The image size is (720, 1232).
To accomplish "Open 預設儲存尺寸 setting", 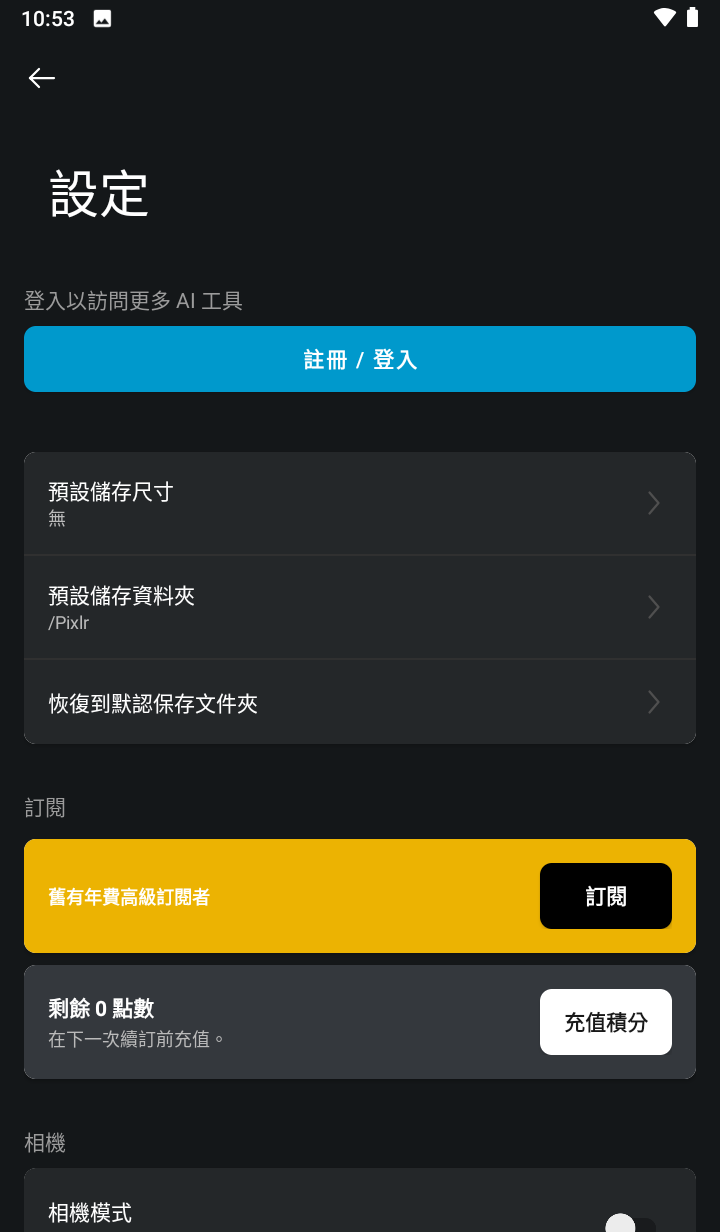I will point(360,503).
